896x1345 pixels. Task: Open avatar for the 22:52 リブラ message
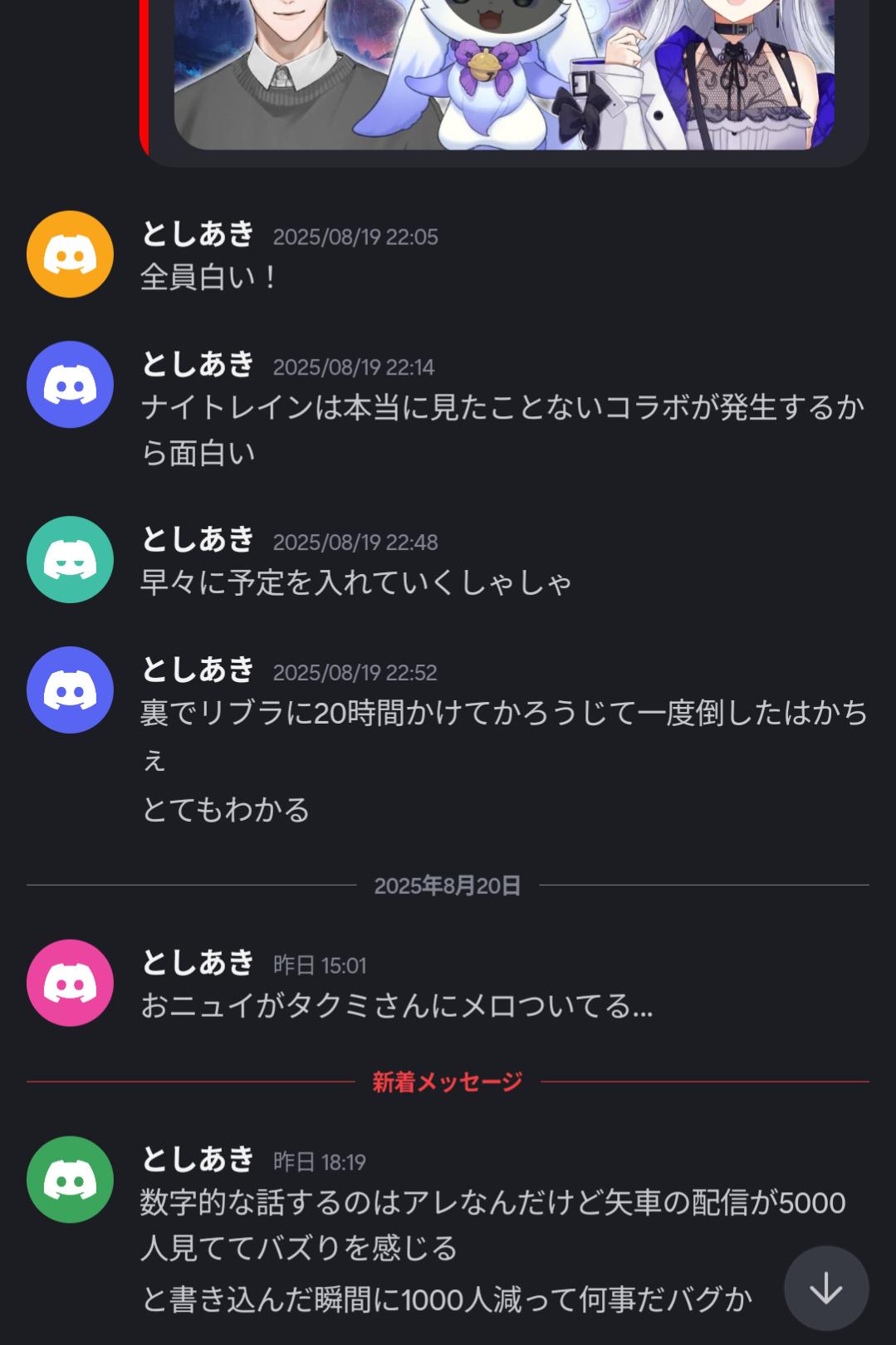click(70, 690)
